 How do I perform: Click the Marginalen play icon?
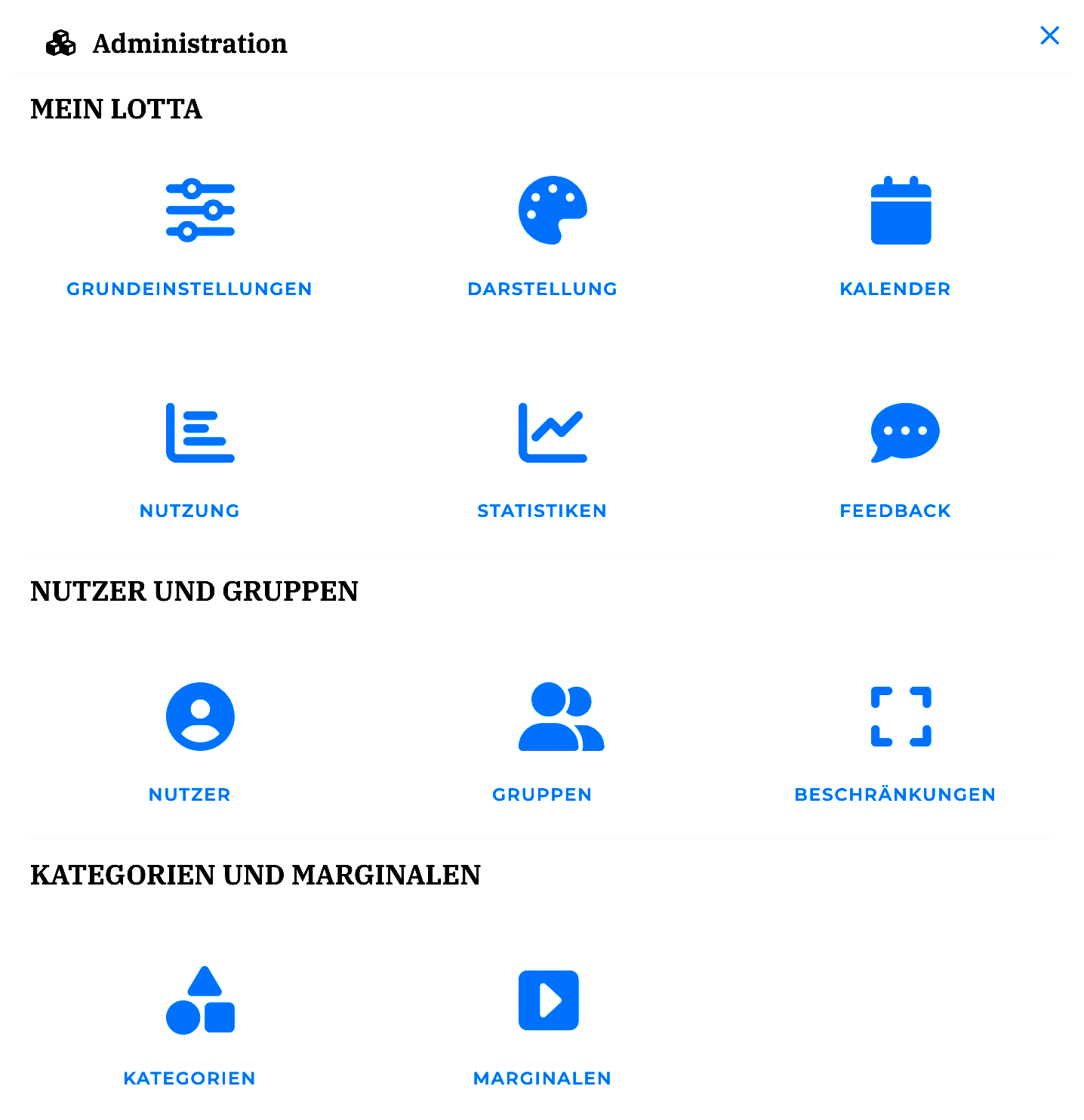coord(548,999)
